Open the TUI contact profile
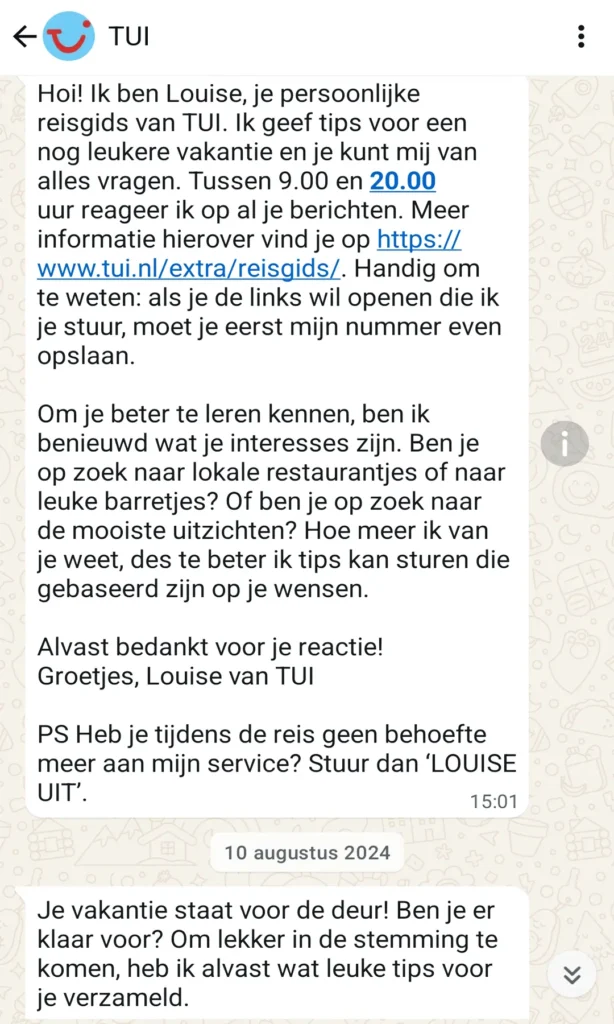Image resolution: width=614 pixels, height=1024 pixels. pyautogui.click(x=129, y=37)
